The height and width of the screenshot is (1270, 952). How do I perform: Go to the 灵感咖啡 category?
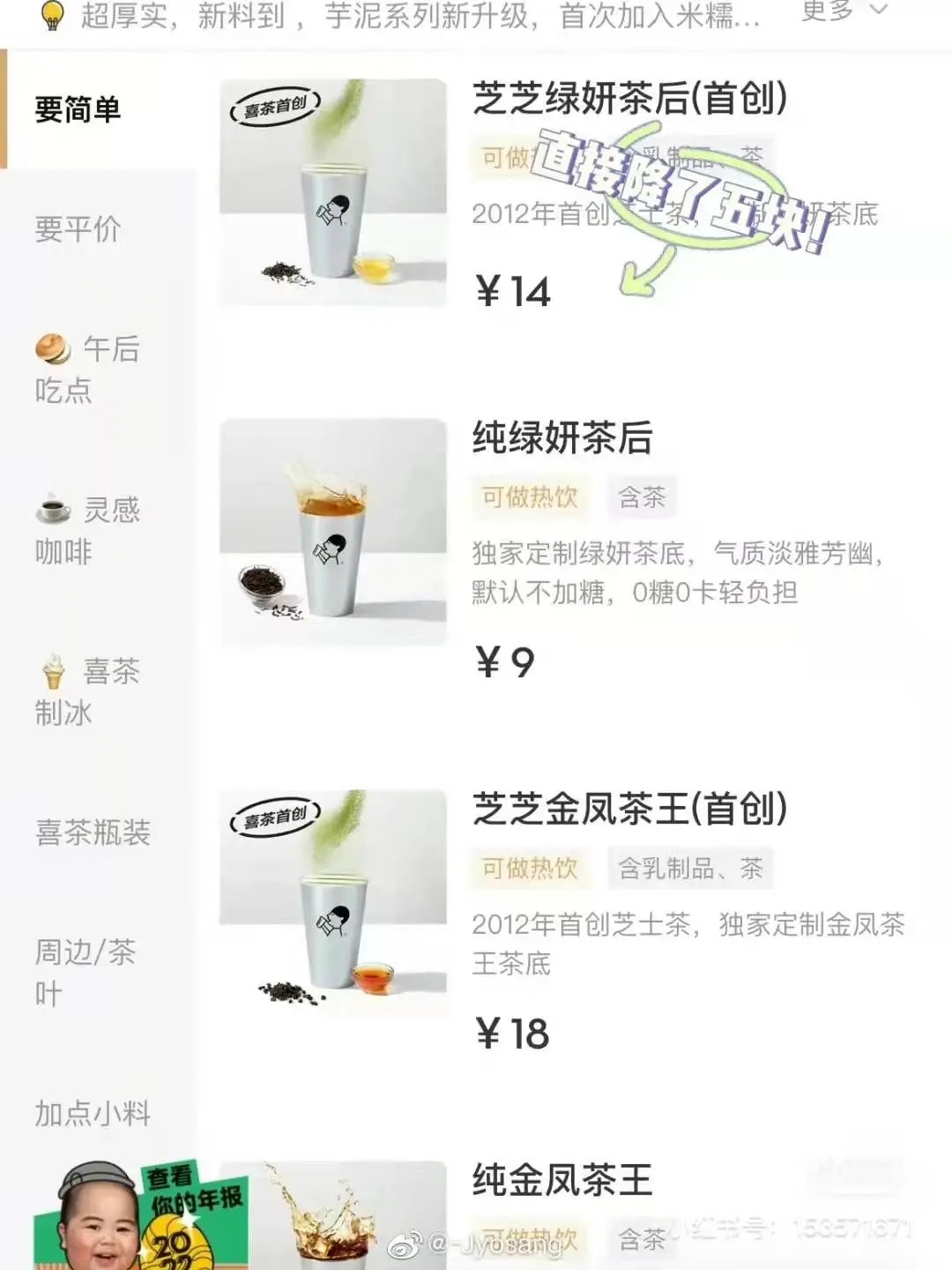pyautogui.click(x=87, y=530)
